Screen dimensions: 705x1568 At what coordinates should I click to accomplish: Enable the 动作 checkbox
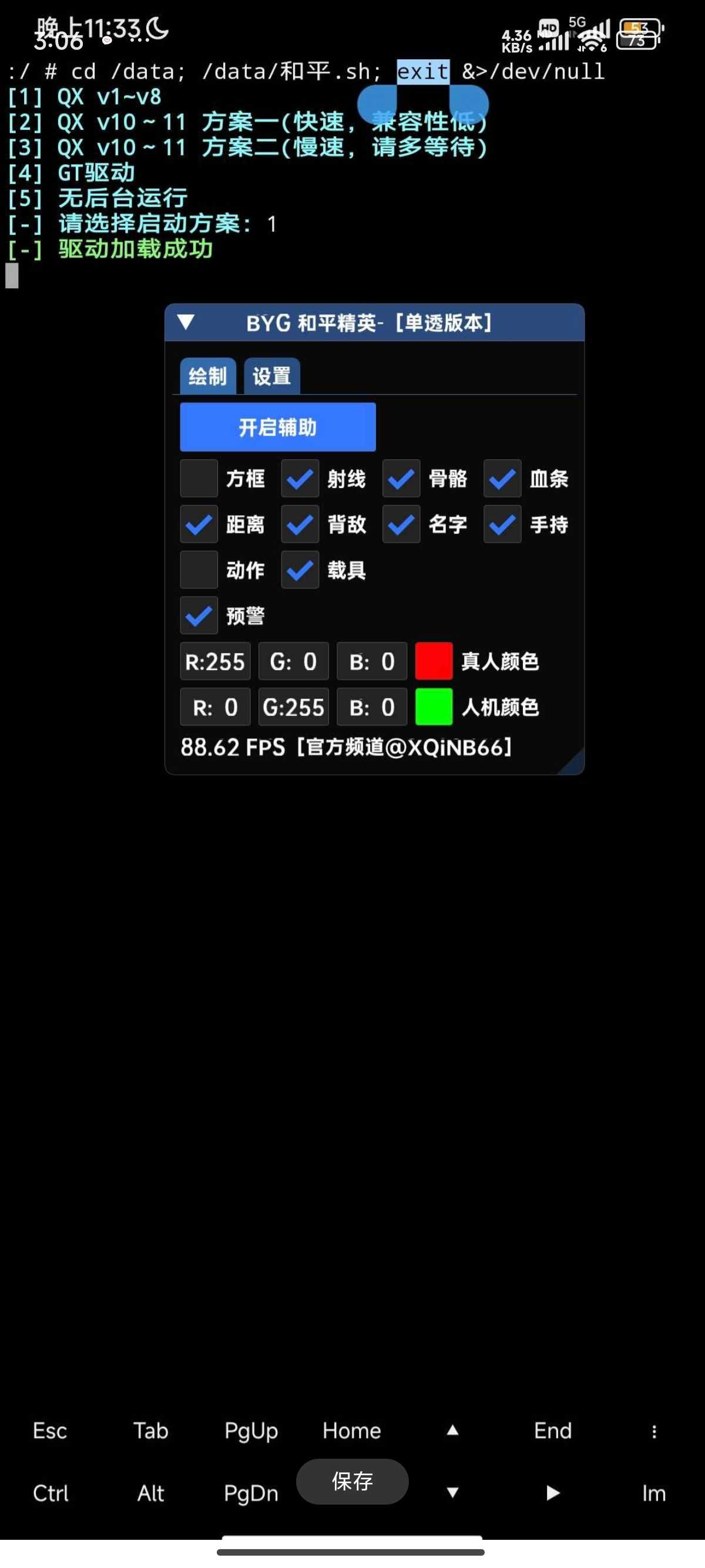[199, 570]
